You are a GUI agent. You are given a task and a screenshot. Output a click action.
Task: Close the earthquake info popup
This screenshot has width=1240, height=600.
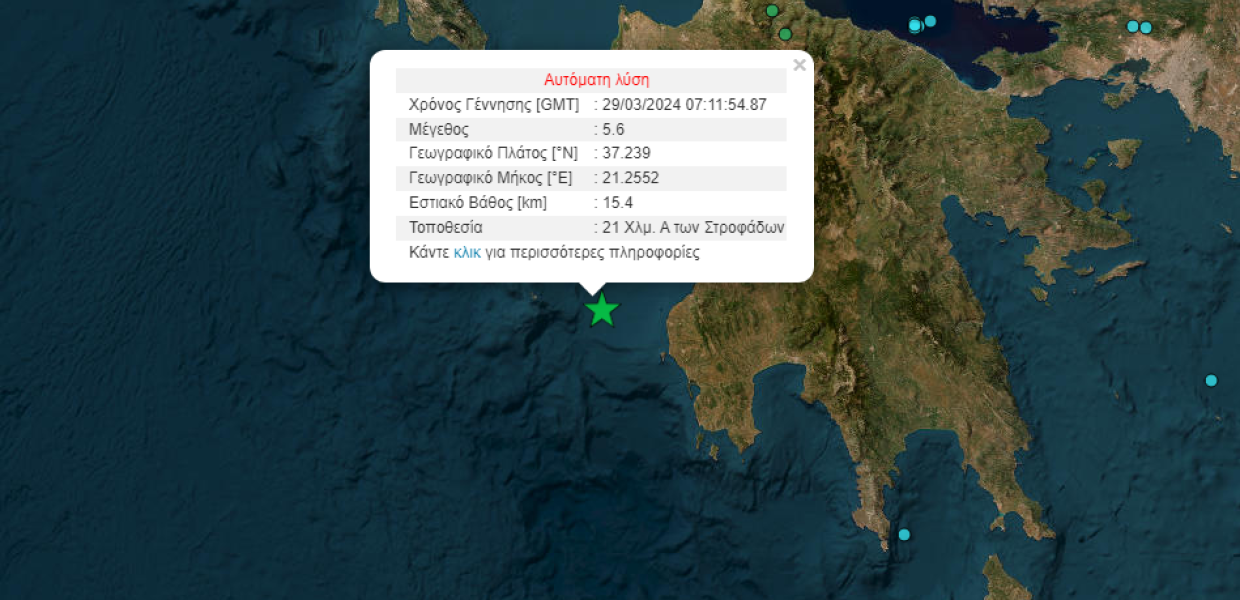pos(799,66)
